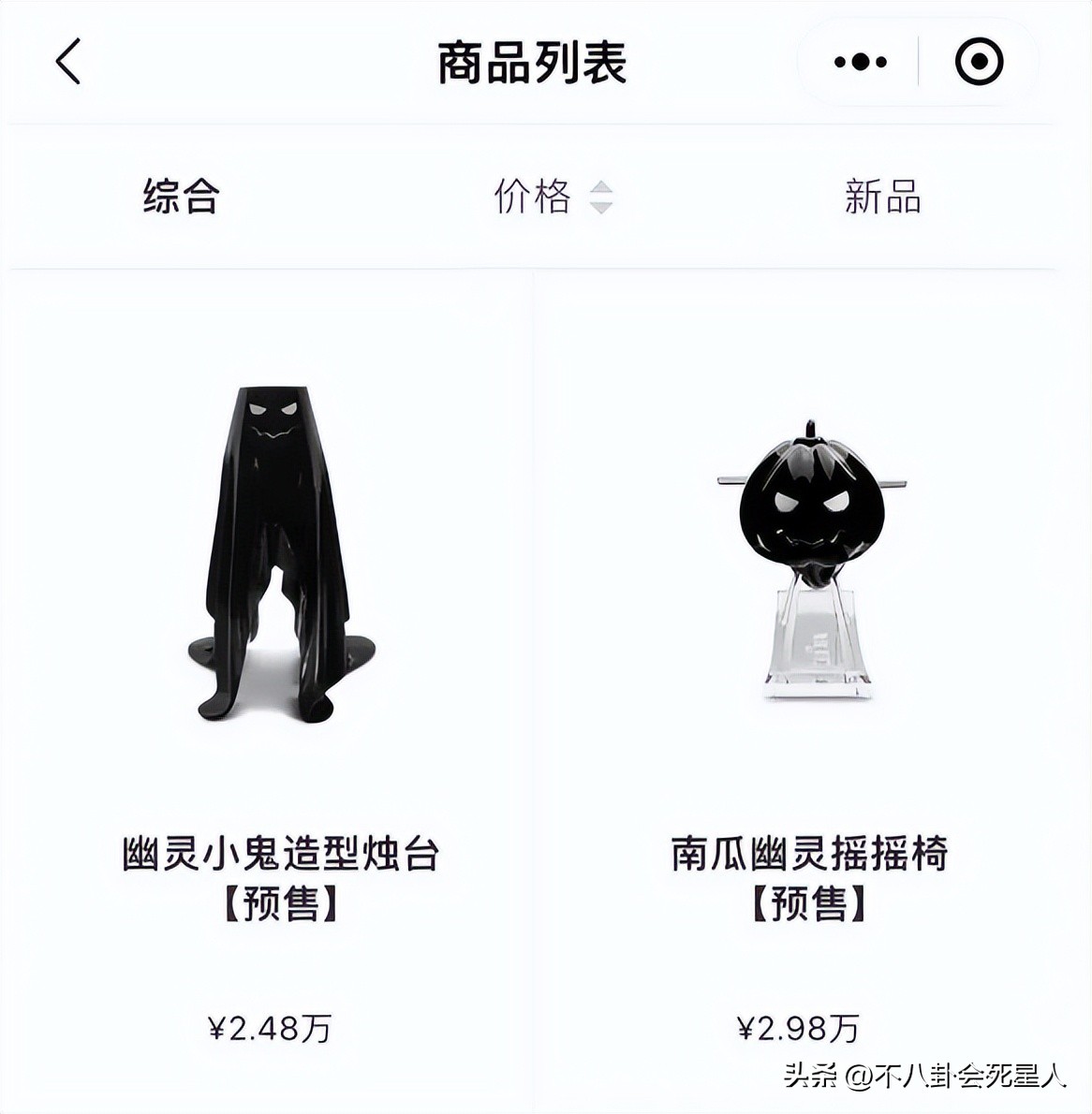
Task: Click the mini-program capsule close icon
Action: click(978, 61)
